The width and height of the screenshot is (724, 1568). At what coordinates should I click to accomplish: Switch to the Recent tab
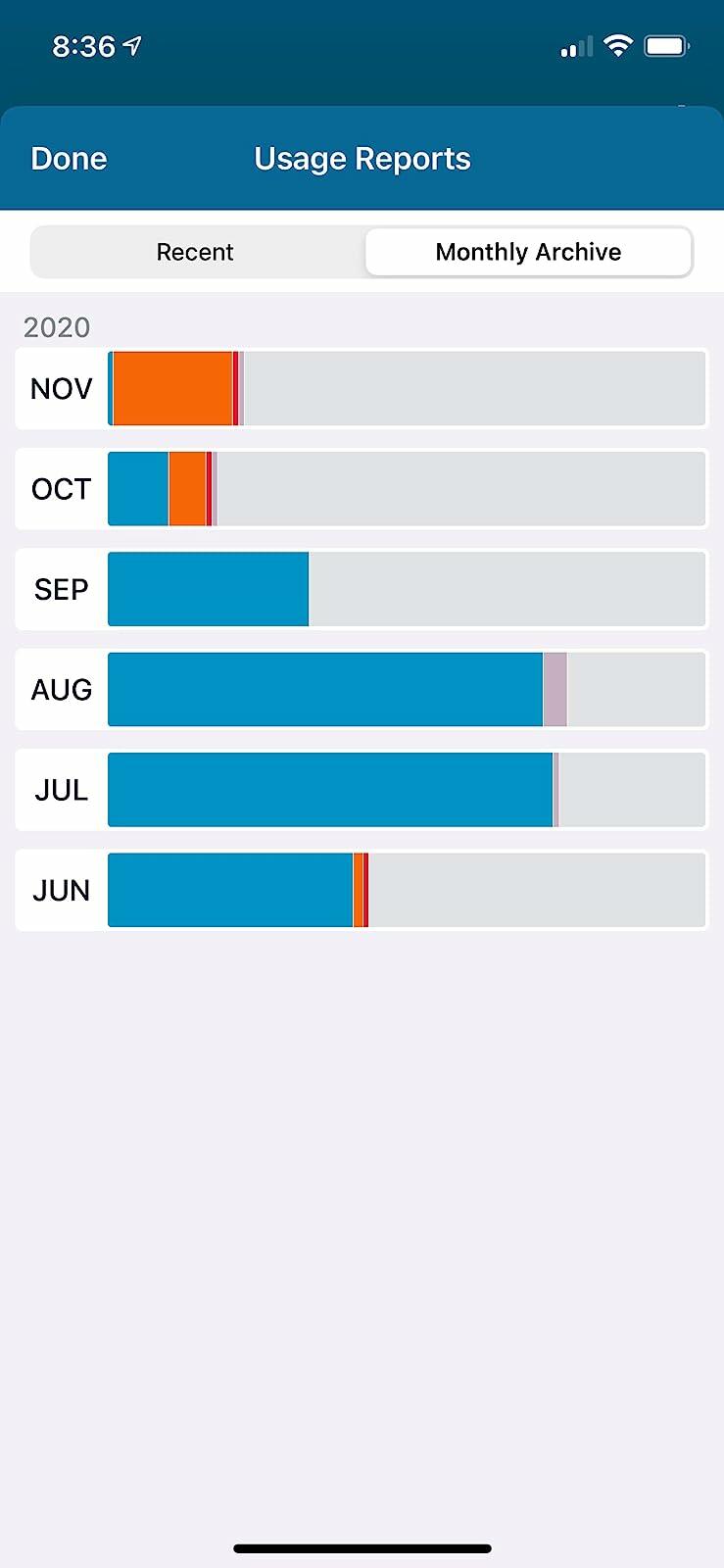click(195, 252)
